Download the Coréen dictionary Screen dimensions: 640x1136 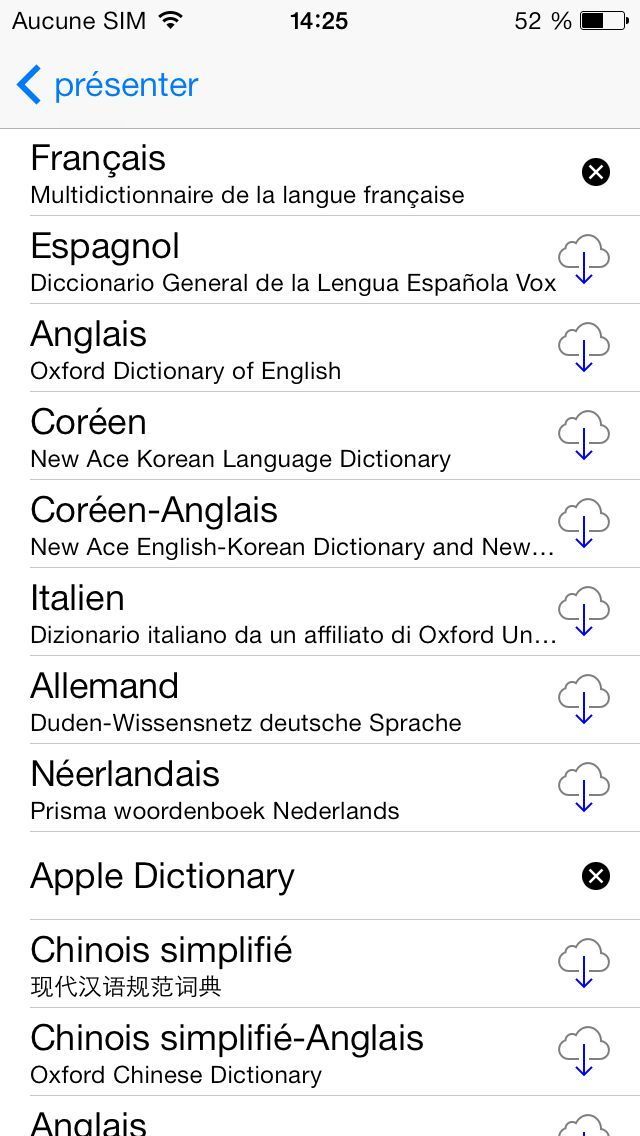[584, 436]
